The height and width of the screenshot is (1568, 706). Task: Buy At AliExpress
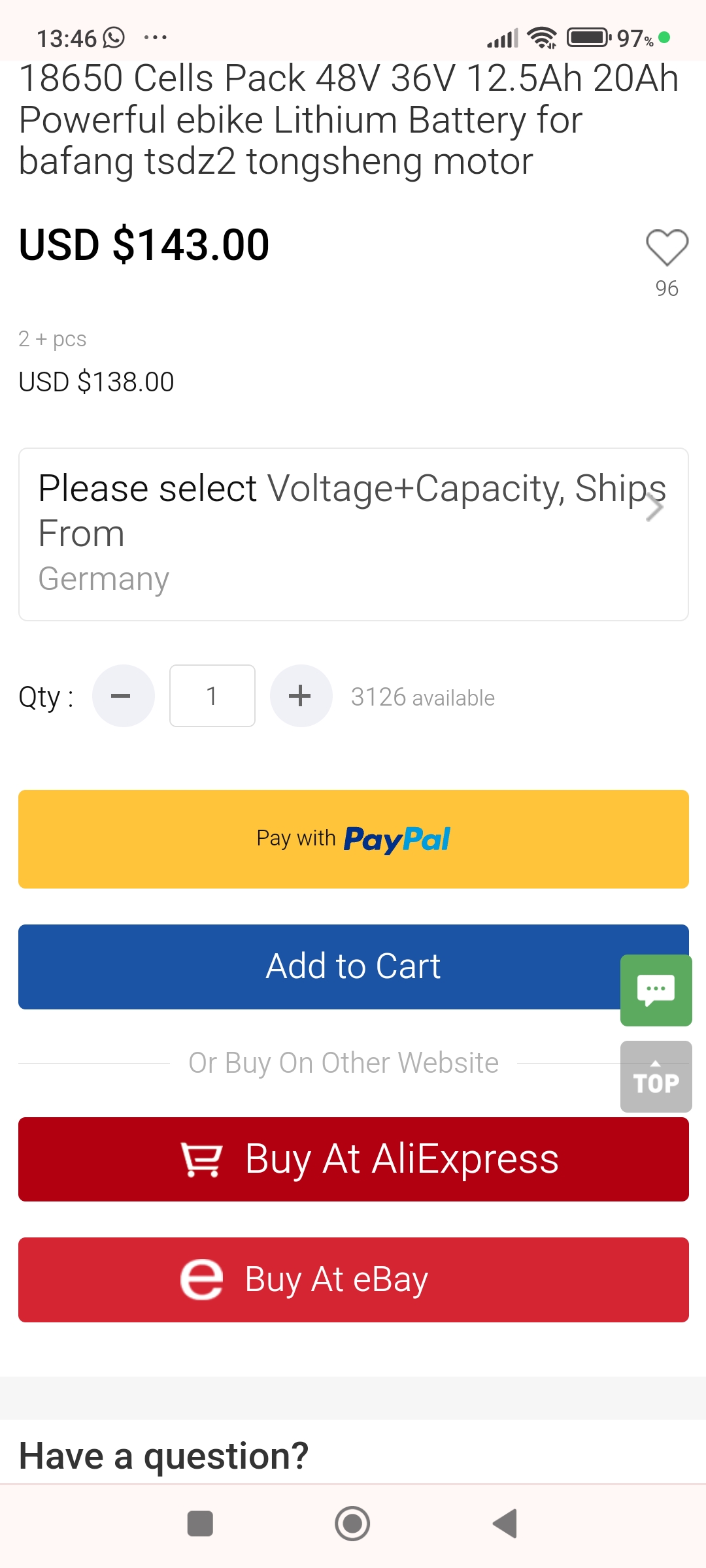(353, 1159)
